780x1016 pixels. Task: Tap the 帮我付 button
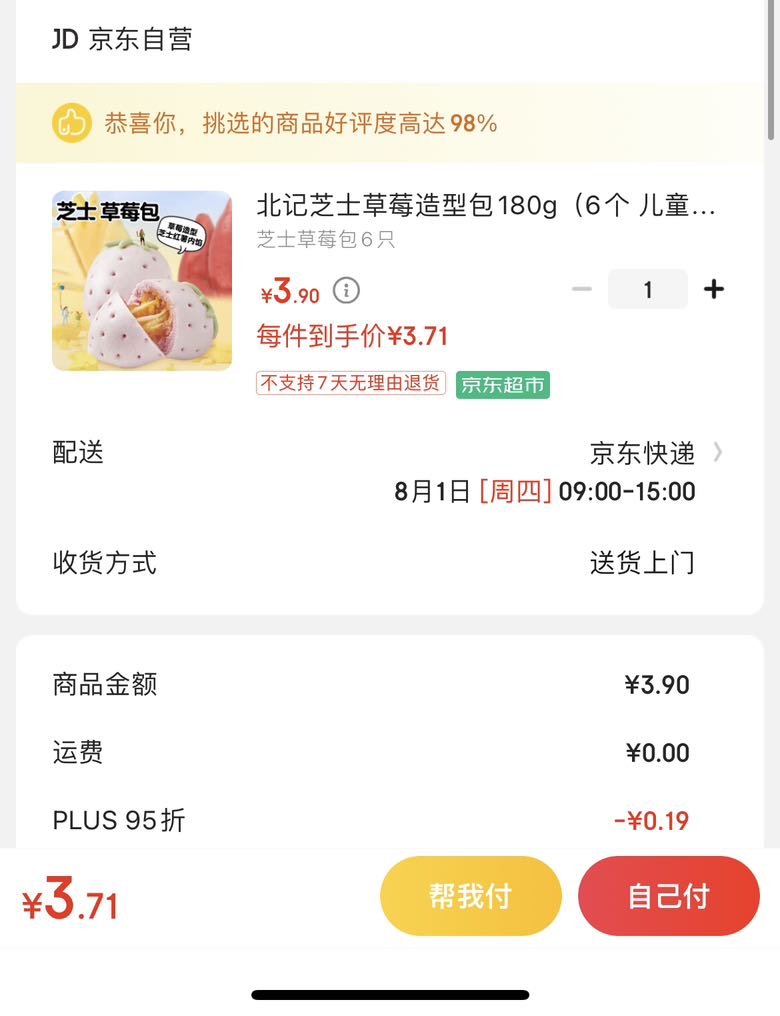(x=470, y=895)
